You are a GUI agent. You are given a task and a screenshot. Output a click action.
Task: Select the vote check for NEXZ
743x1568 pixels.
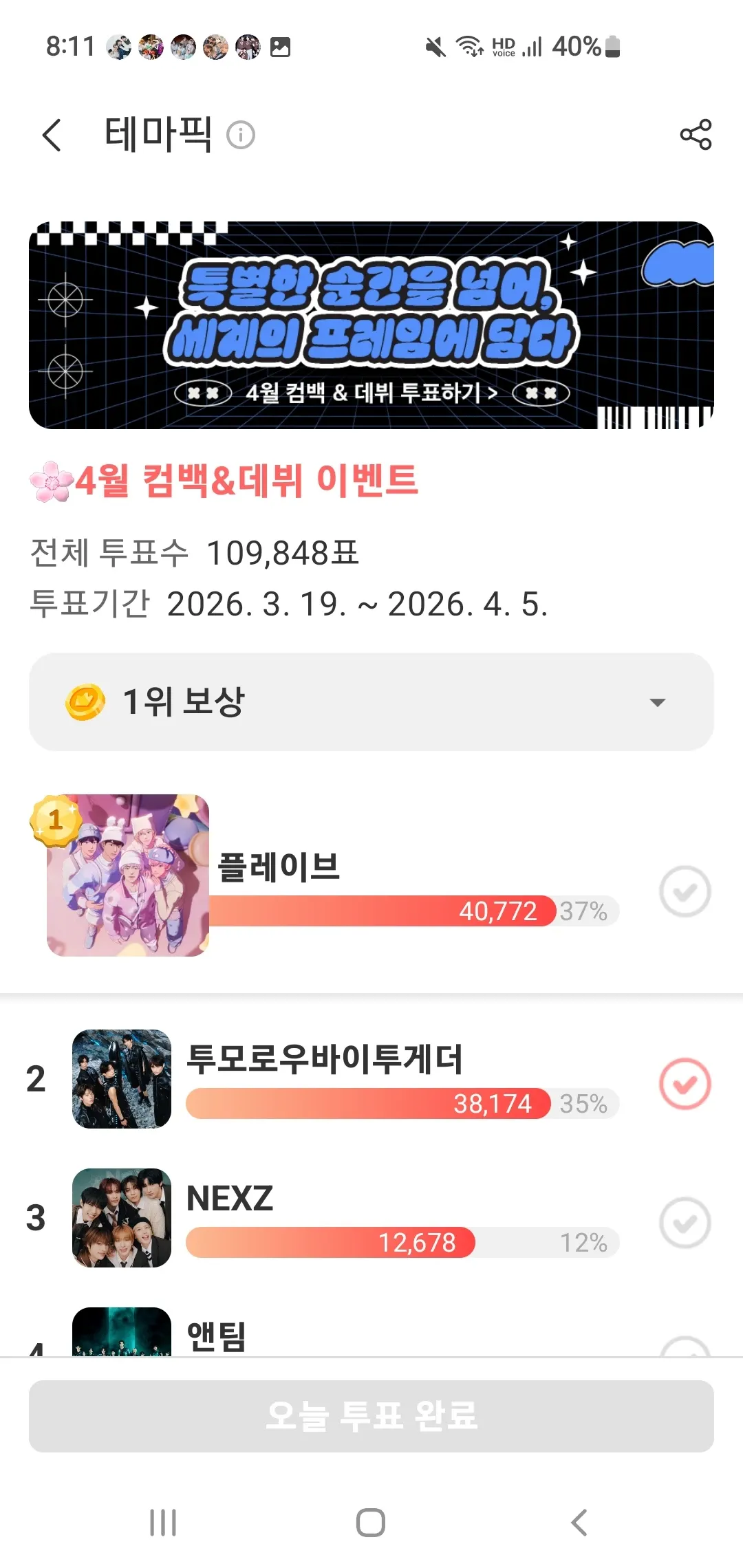pyautogui.click(x=685, y=1223)
